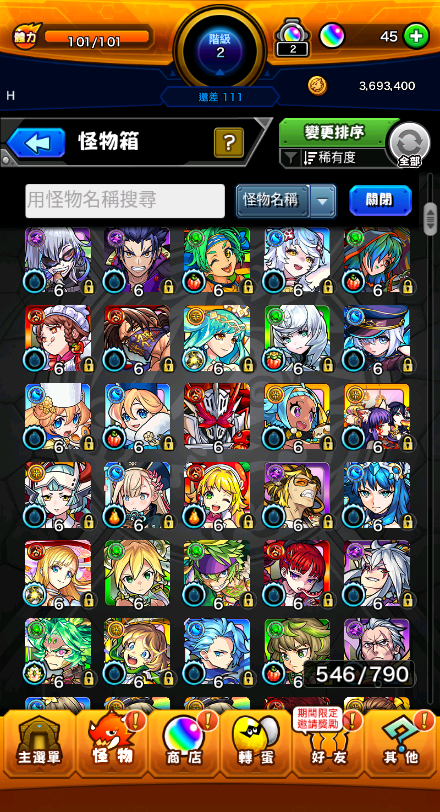
Task: Select the white-chef-hat blonde monster
Action: [x=57, y=416]
